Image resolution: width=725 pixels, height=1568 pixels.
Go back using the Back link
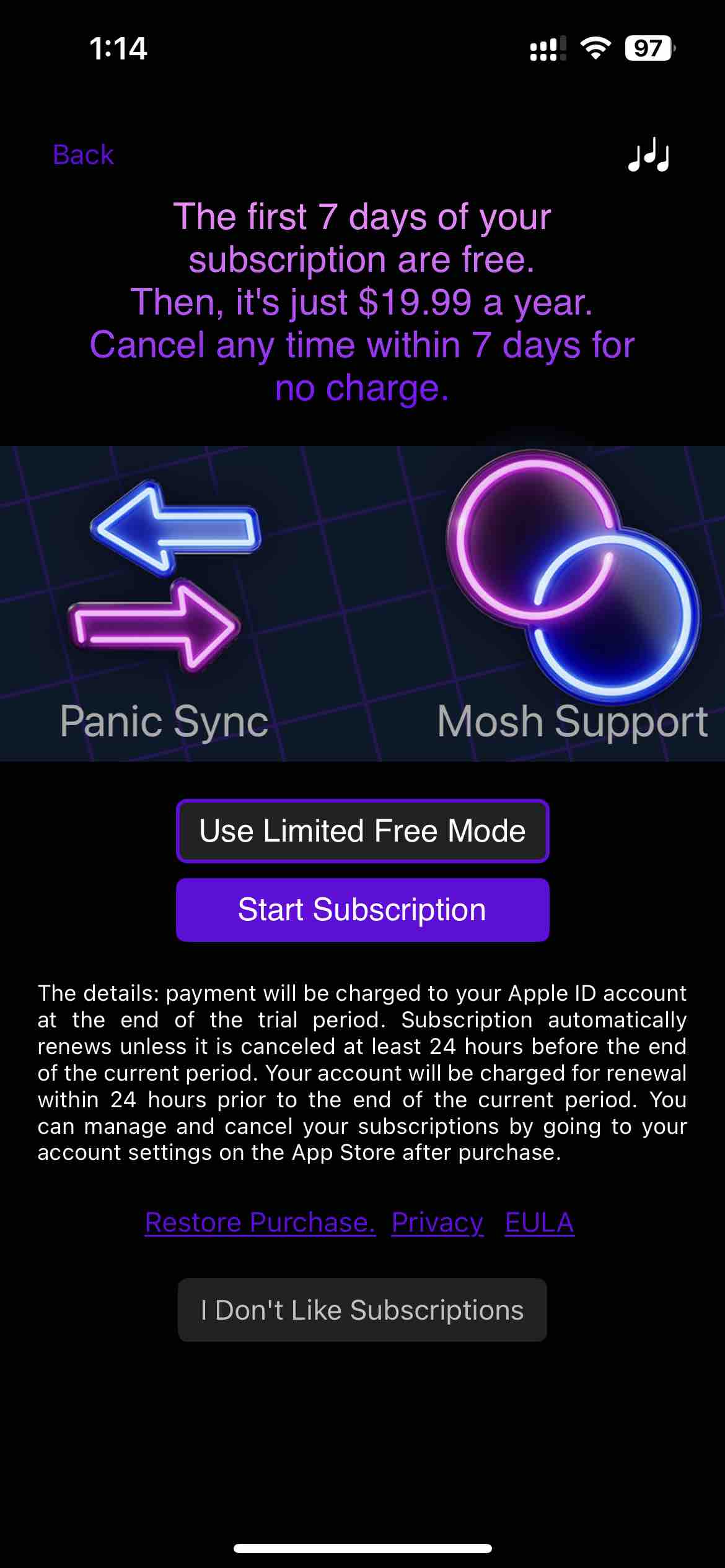click(83, 155)
